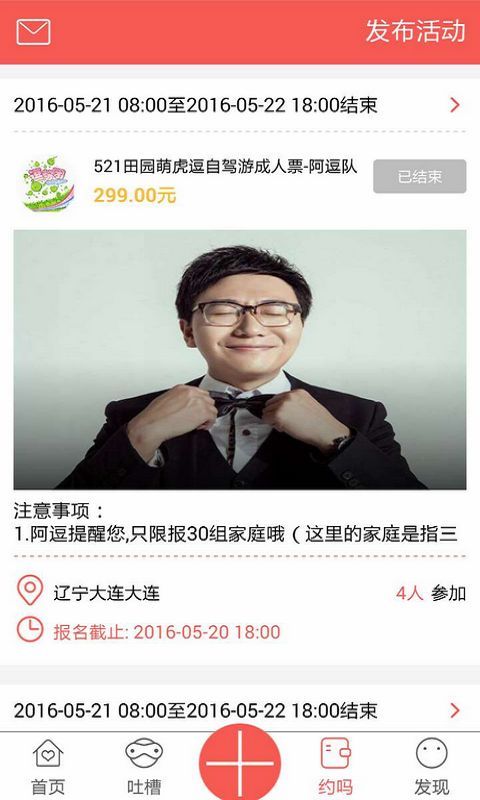Go to the 首页 tab
This screenshot has width=480, height=800.
(x=48, y=767)
